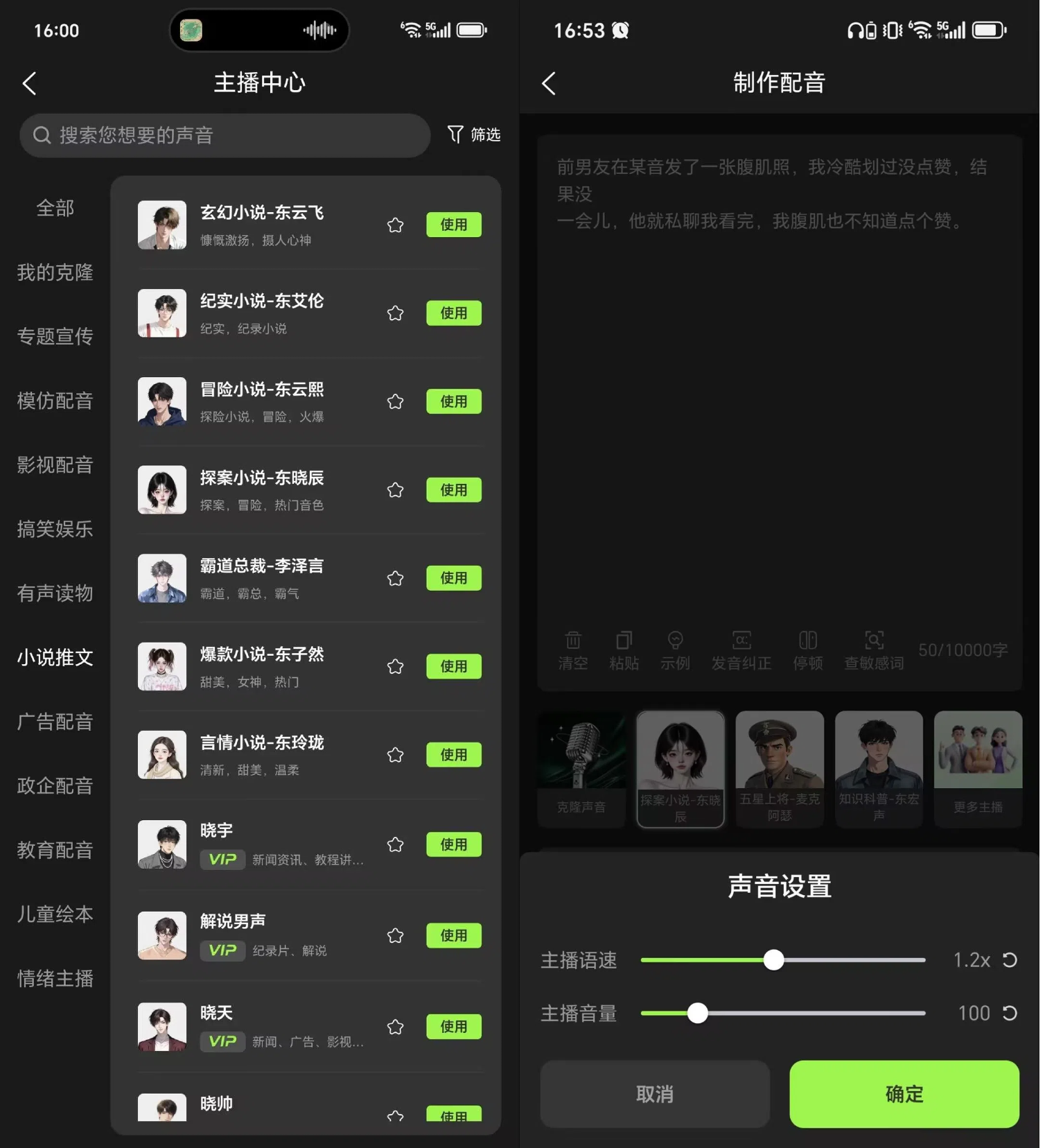This screenshot has height=1148, width=1045.
Task: Go back from 主播中心 page
Action: point(29,84)
